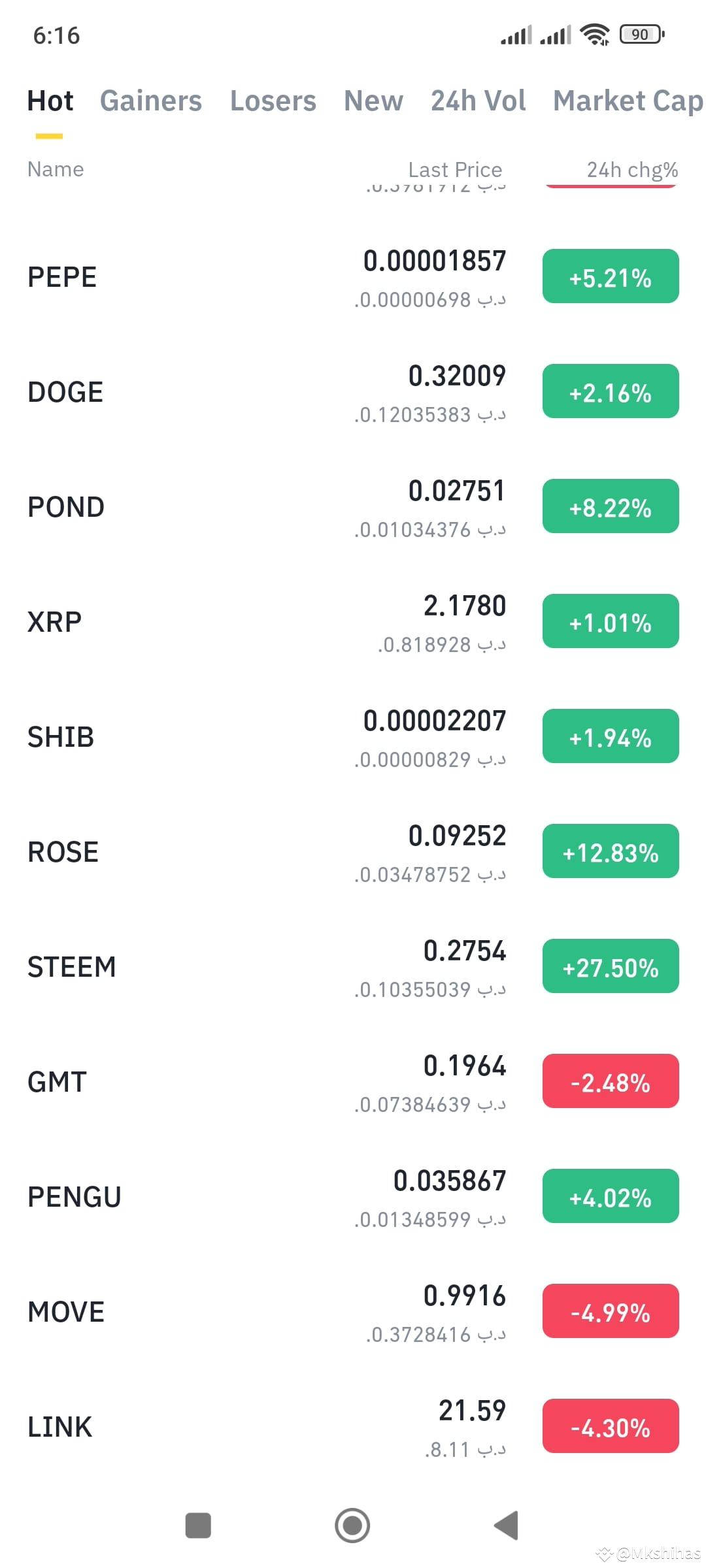
Task: Open the PEPE coin row
Action: tap(63, 277)
